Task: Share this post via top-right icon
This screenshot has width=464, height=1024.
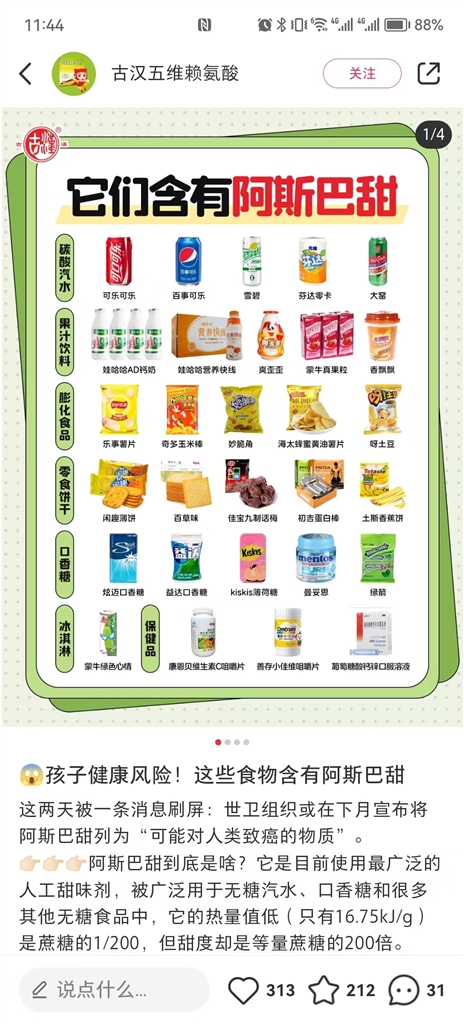Action: click(x=429, y=73)
